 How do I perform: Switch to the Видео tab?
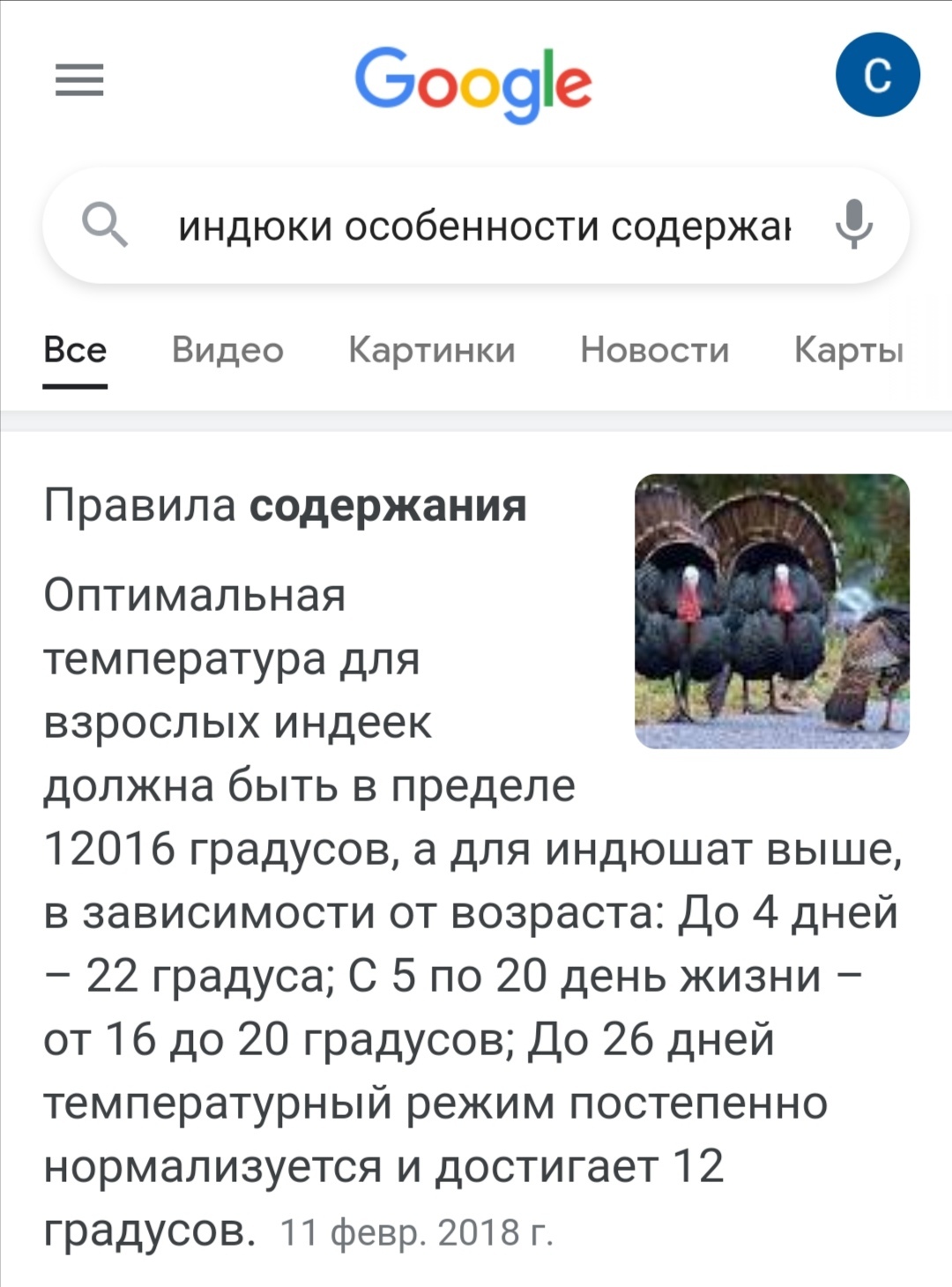coord(227,350)
